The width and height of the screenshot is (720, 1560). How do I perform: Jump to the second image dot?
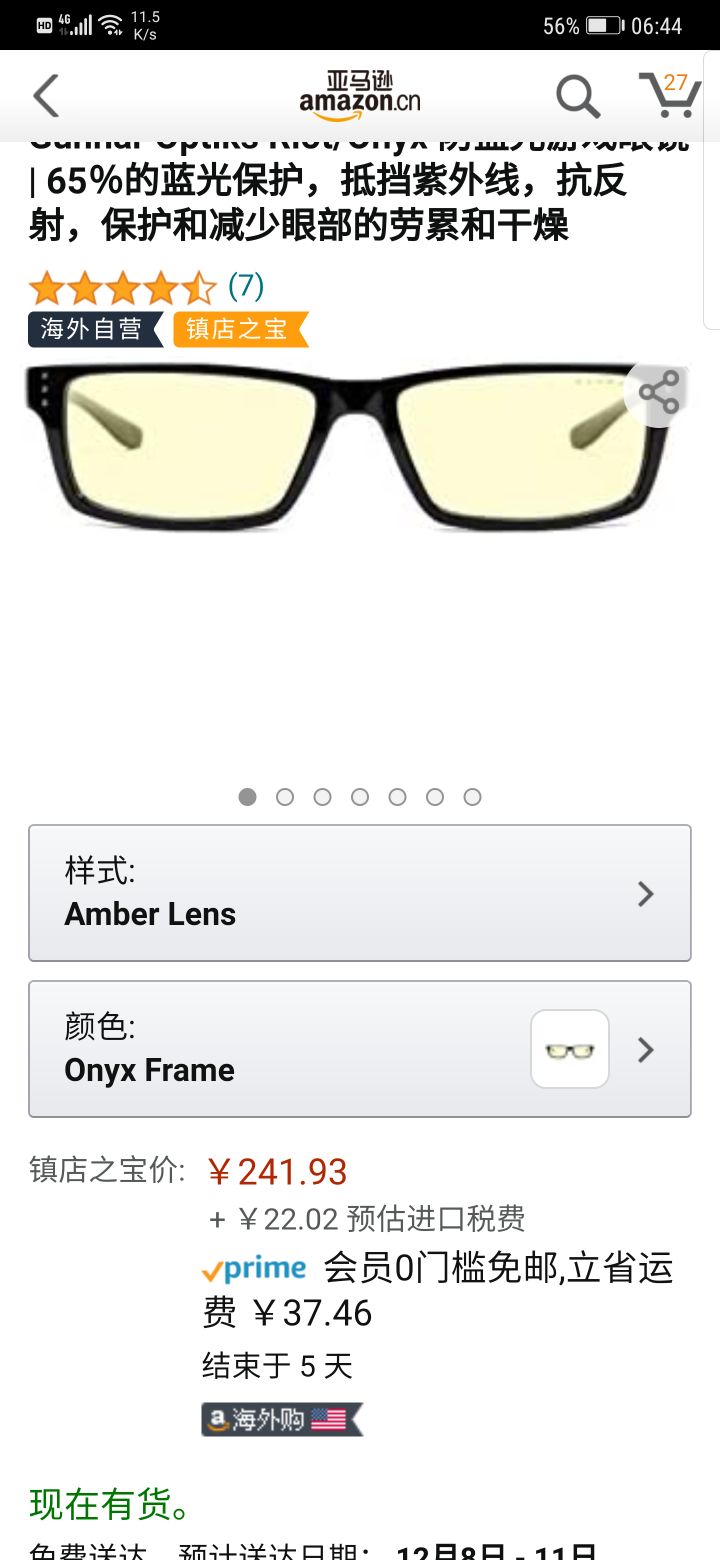pos(285,797)
